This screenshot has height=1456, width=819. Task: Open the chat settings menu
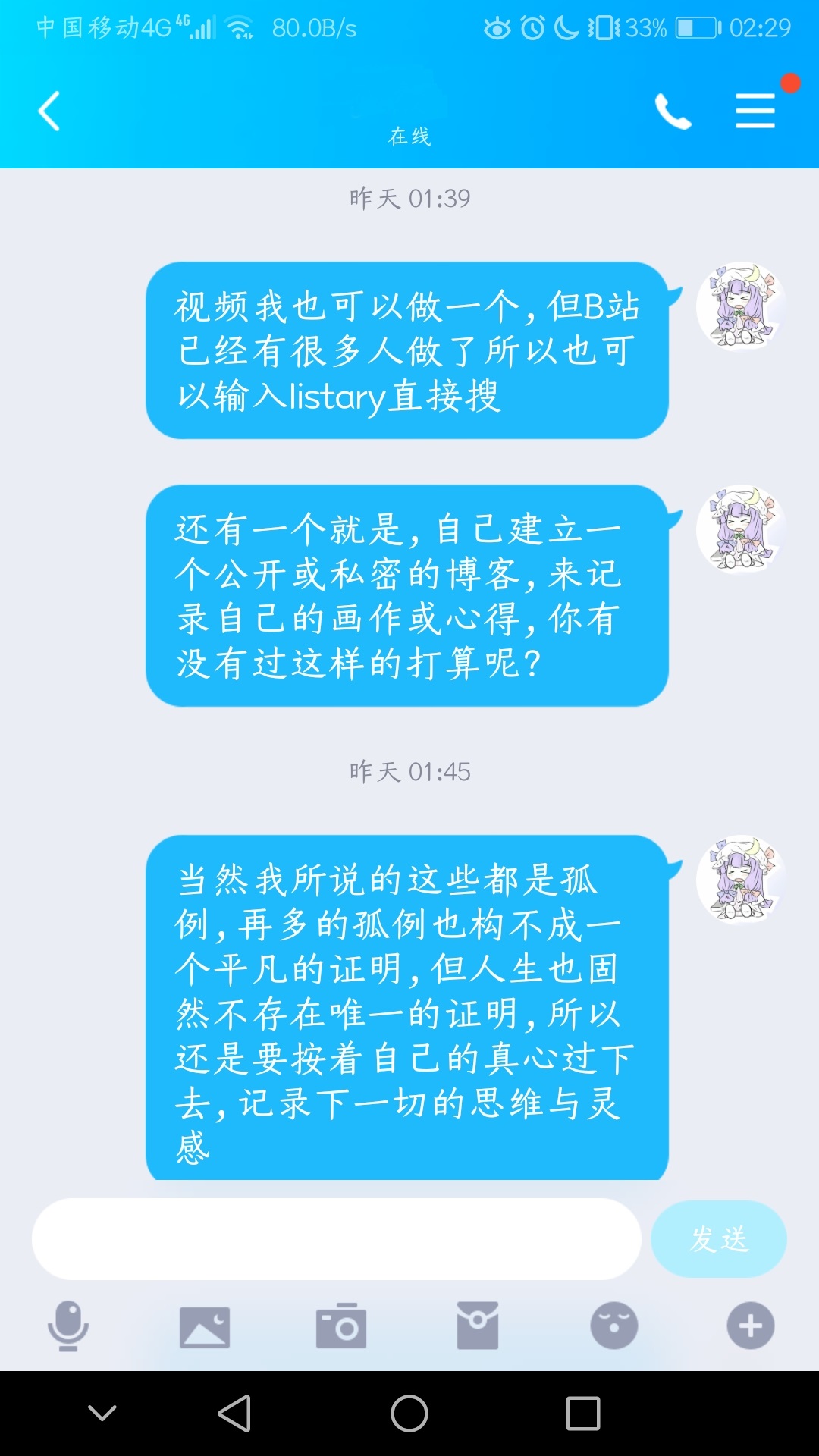(755, 111)
